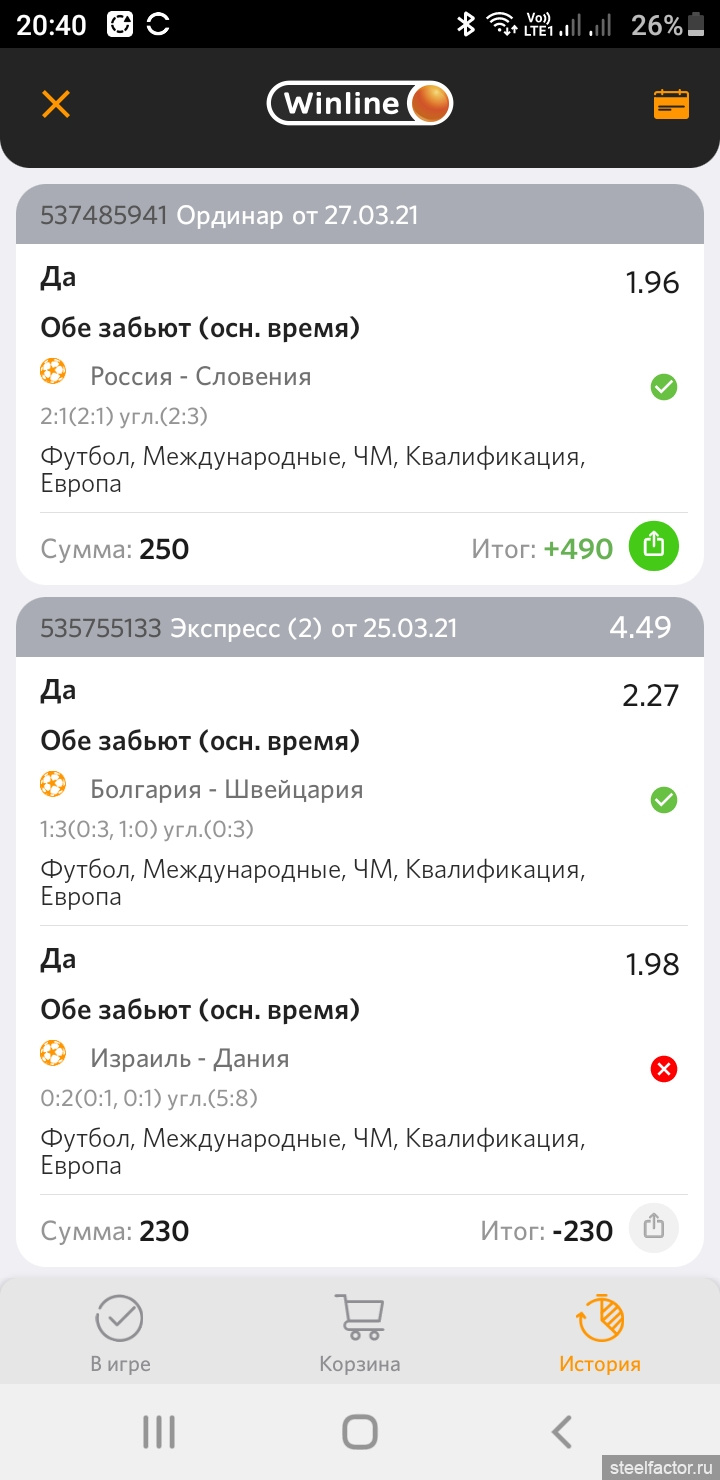The image size is (720, 1480).
Task: Open the recent apps button
Action: [158, 1432]
